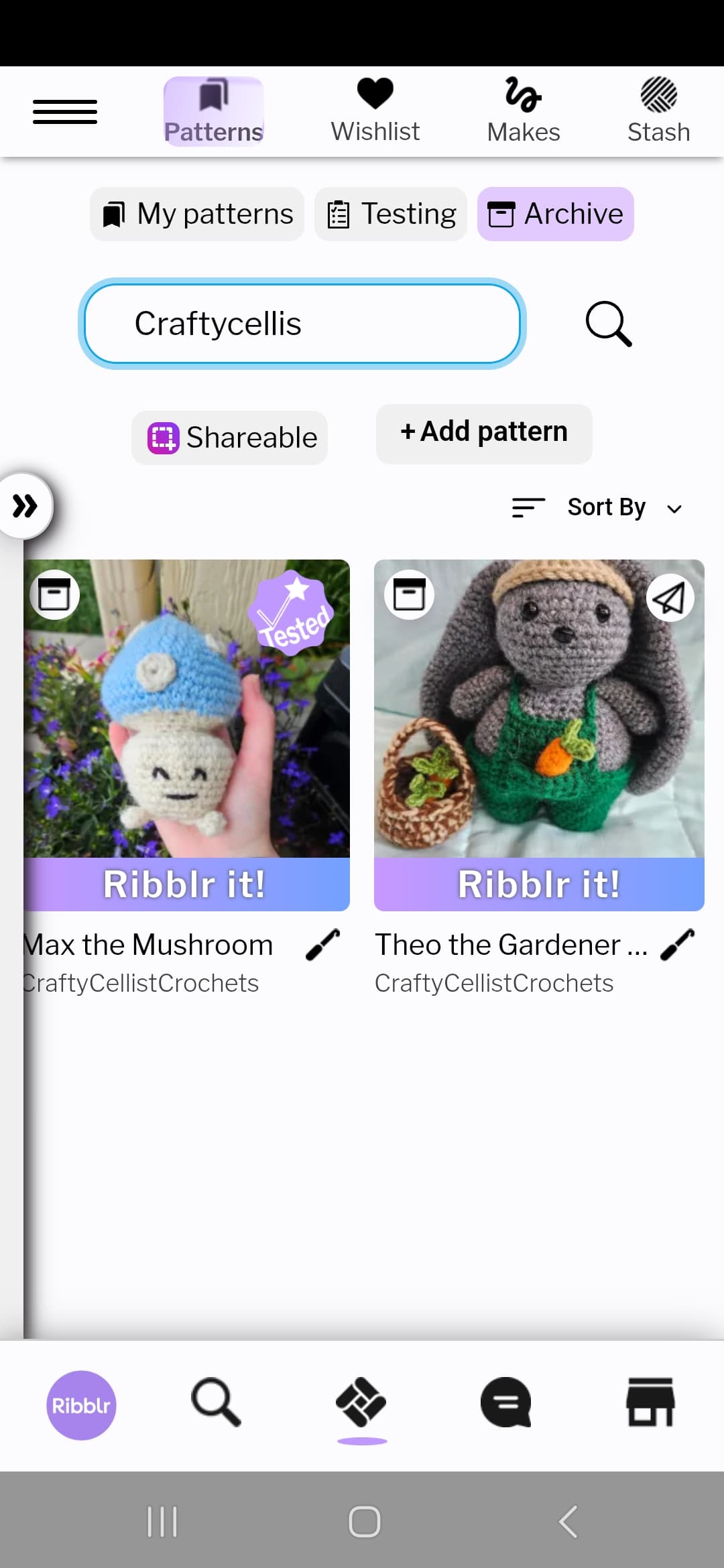Share Theo the Gardener via paper plane
Image resolution: width=724 pixels, height=1568 pixels.
pos(670,598)
